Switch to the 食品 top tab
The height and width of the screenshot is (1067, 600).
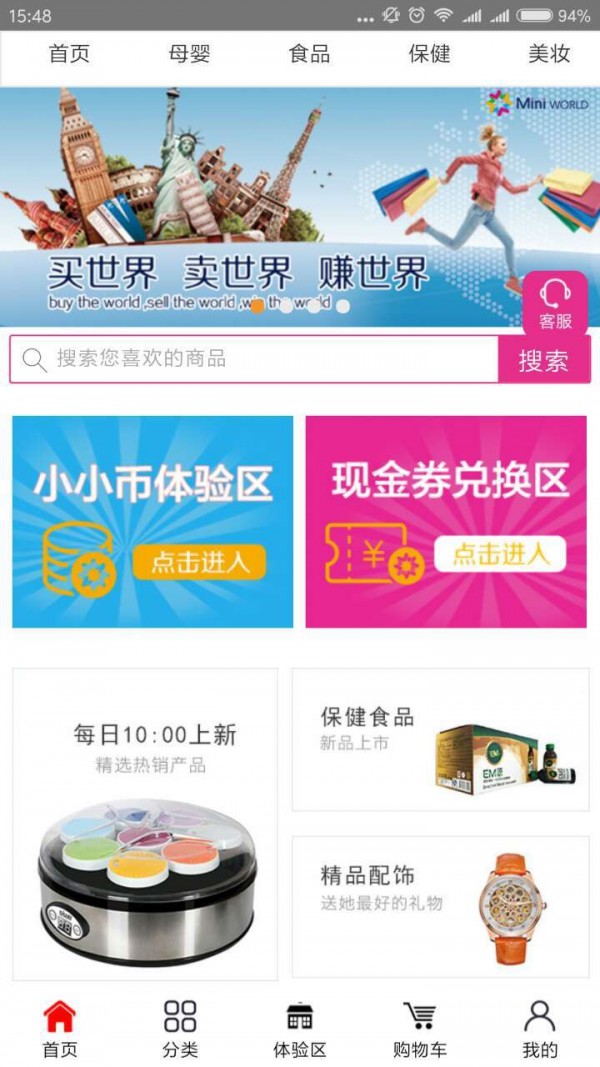(309, 54)
